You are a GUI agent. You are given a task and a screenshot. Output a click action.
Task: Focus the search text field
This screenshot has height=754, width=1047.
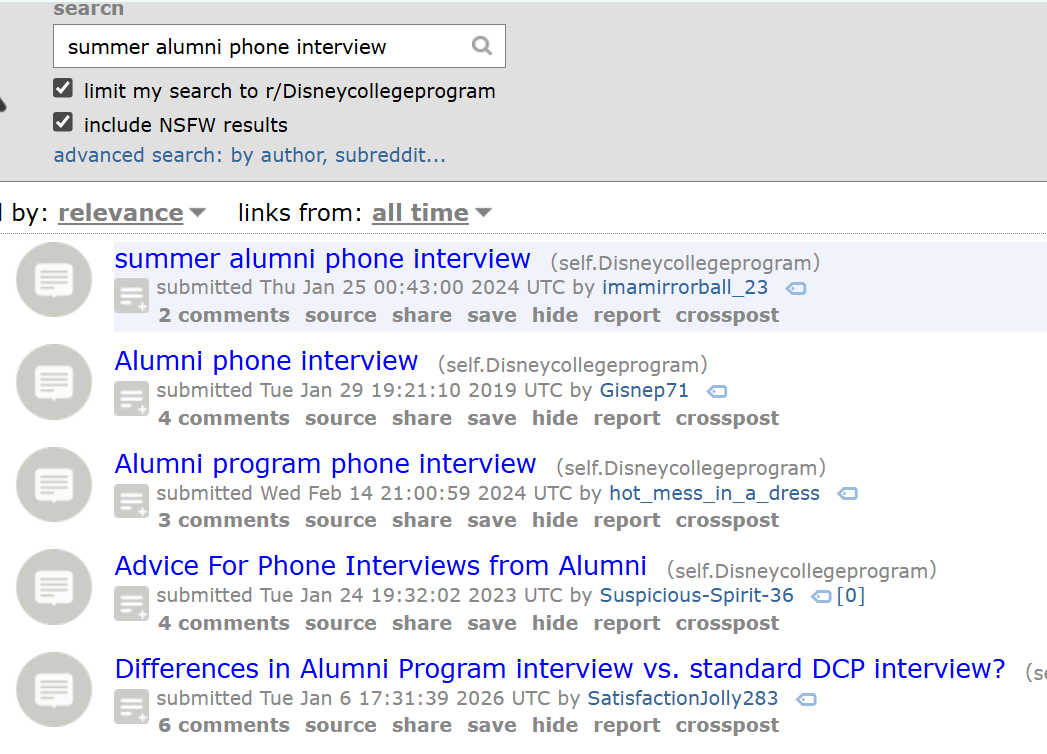[x=260, y=47]
